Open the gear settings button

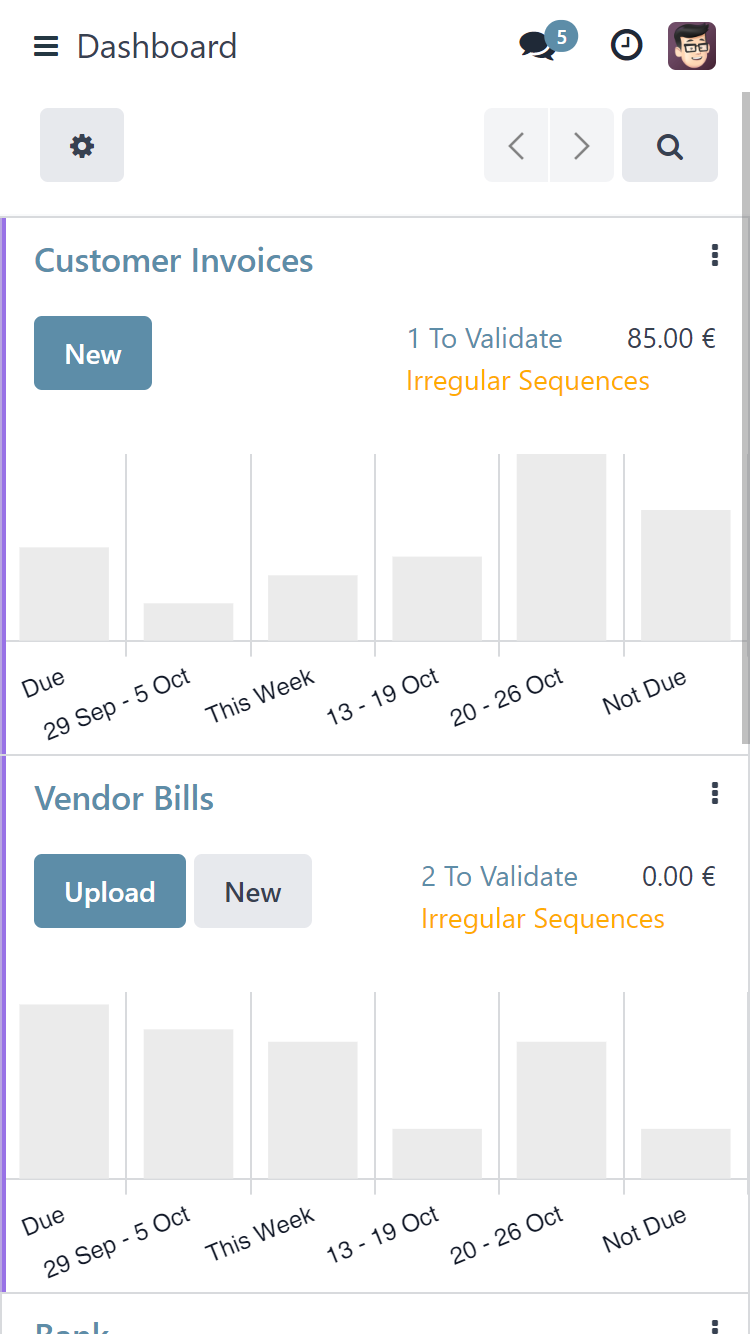pos(82,145)
